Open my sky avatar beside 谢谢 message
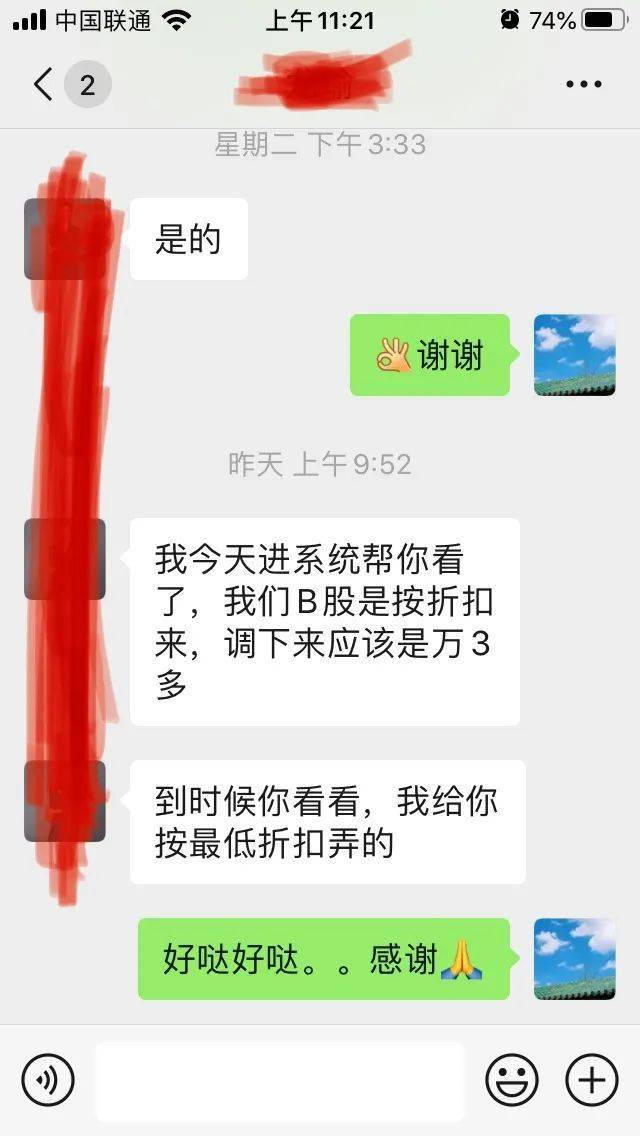Image resolution: width=640 pixels, height=1136 pixels. point(574,355)
